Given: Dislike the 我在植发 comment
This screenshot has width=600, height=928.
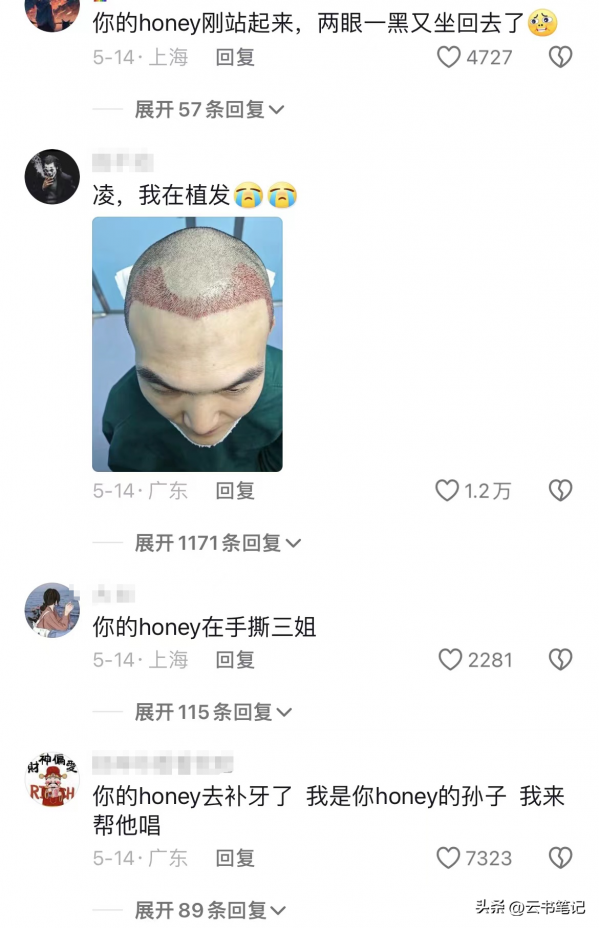Looking at the screenshot, I should pyautogui.click(x=560, y=490).
